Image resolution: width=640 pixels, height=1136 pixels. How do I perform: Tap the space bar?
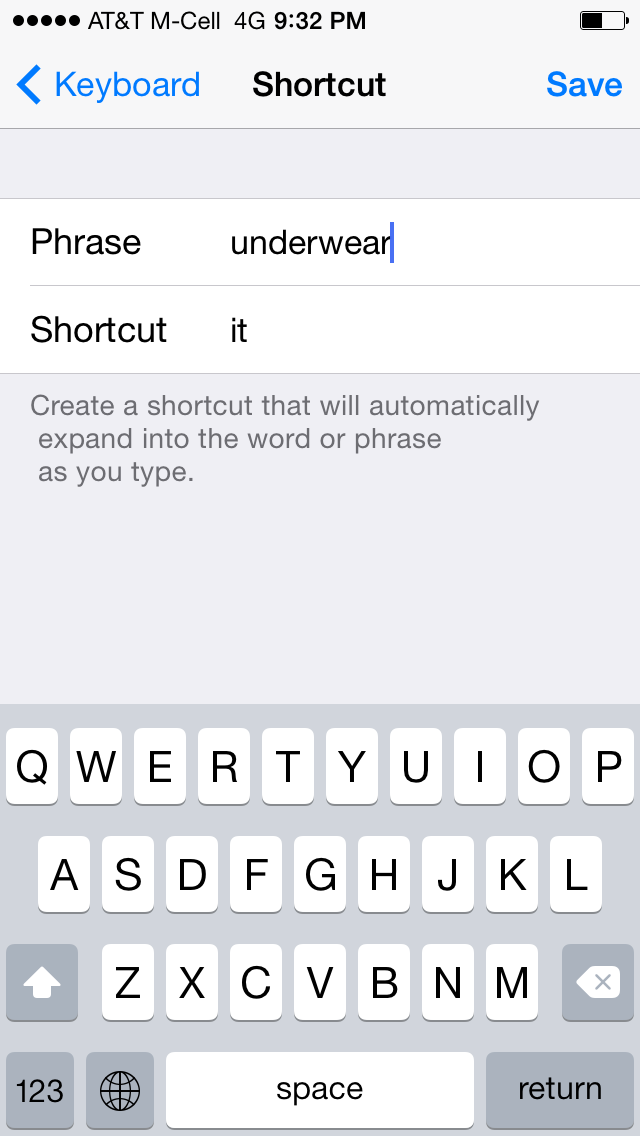pyautogui.click(x=320, y=1089)
